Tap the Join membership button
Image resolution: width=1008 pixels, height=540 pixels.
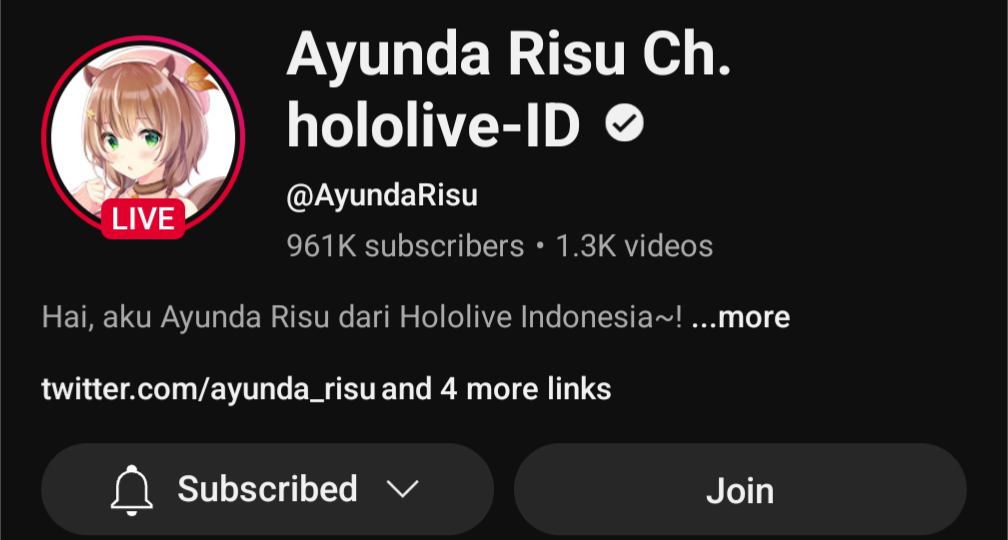coord(740,490)
